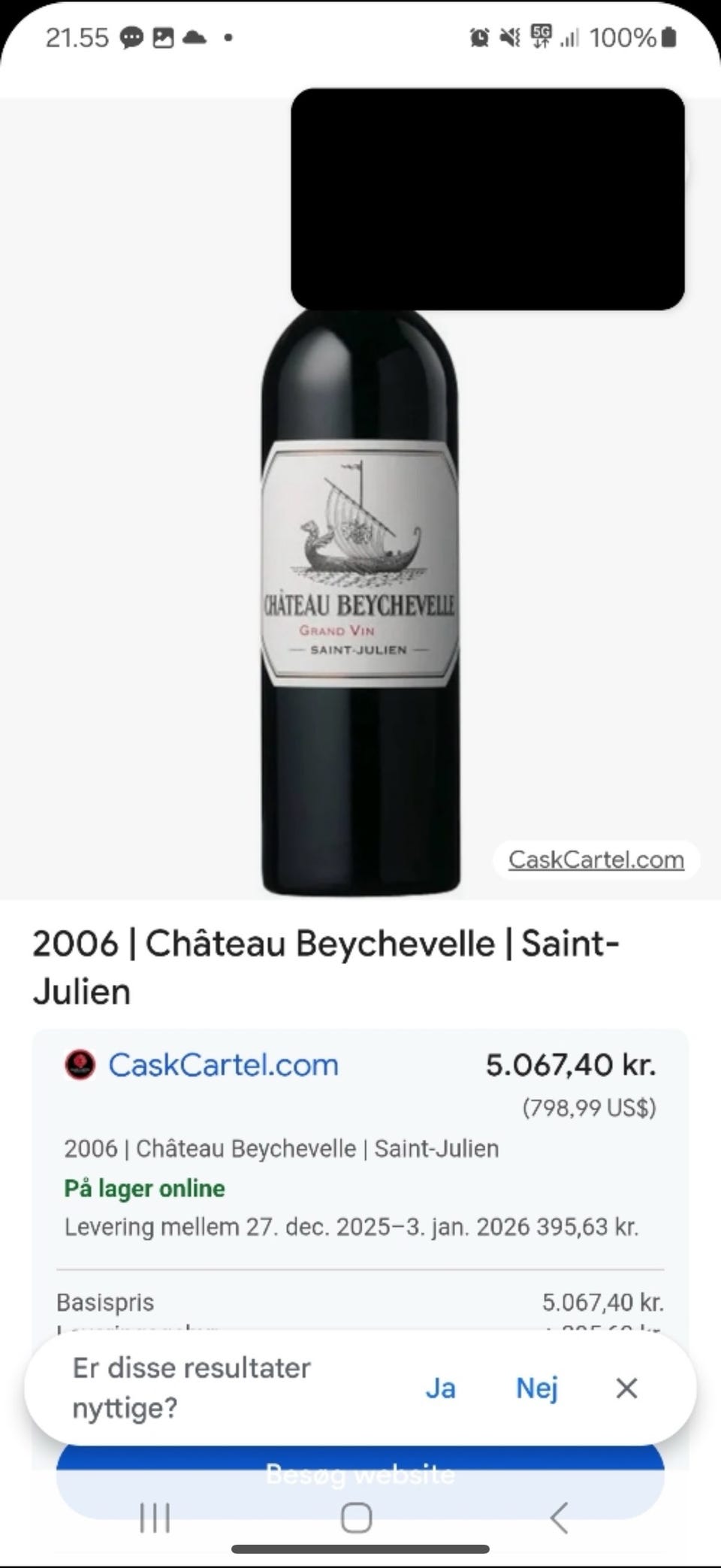Open the CaskCartel.com retailer link
Image resolution: width=721 pixels, height=1568 pixels.
(223, 1064)
